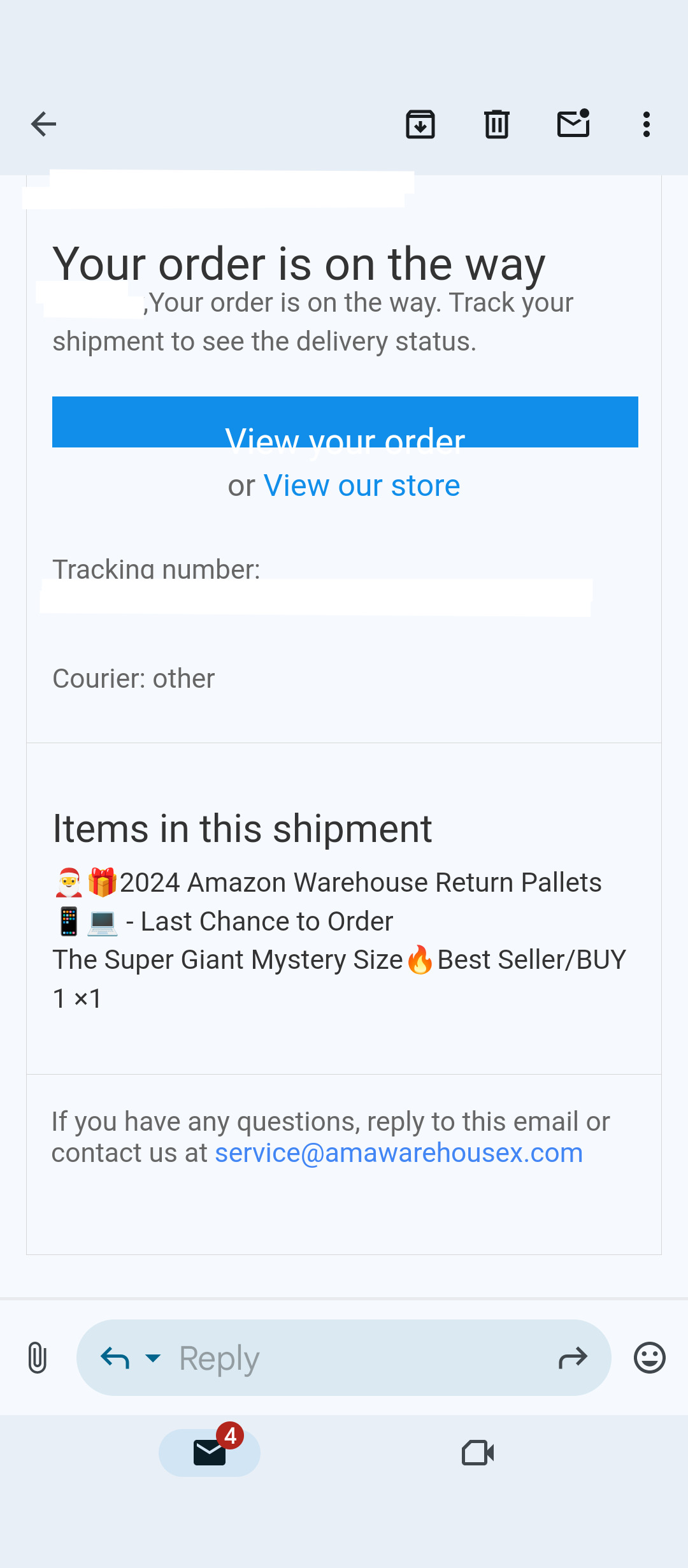
Task: Attach a file to the reply
Action: tap(38, 1358)
